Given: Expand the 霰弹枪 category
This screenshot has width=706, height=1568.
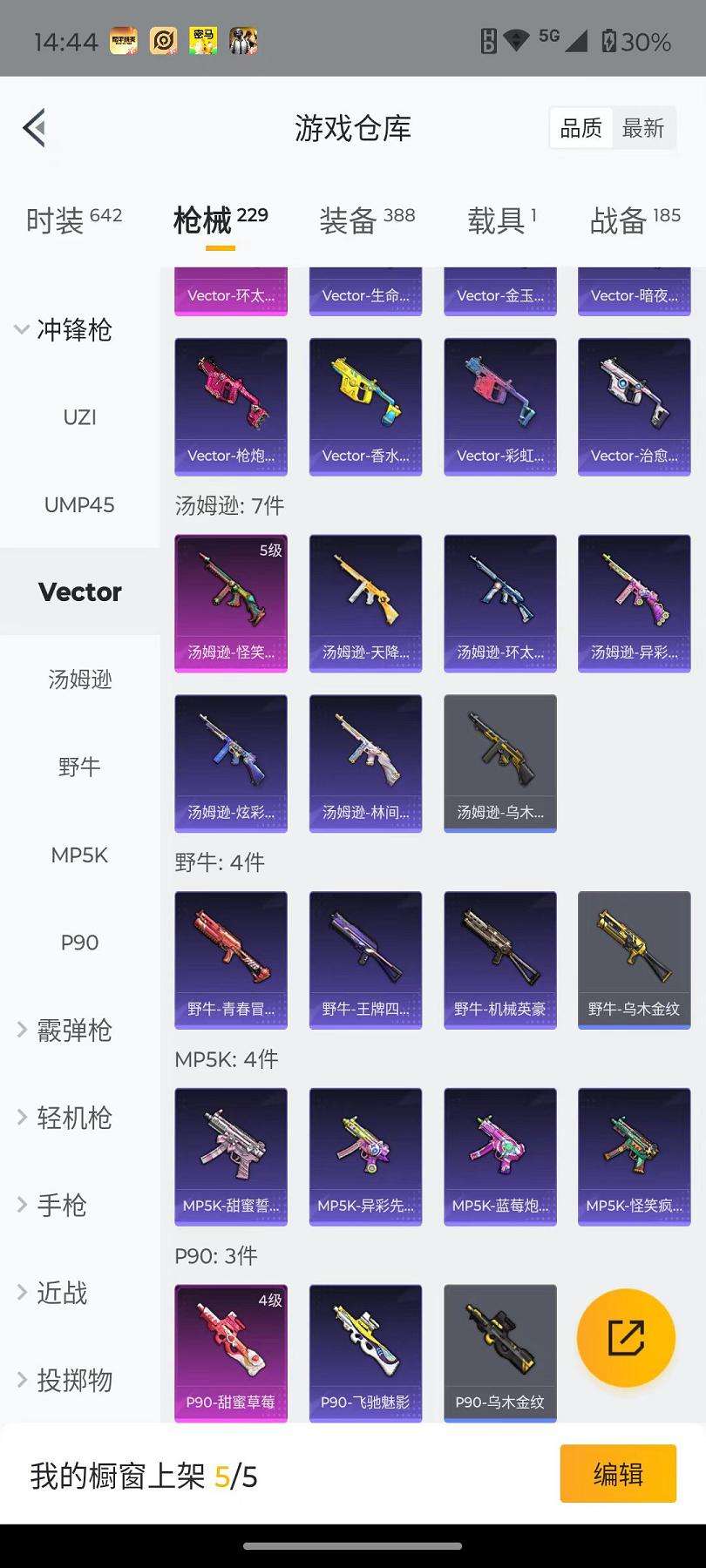Looking at the screenshot, I should tap(73, 1031).
